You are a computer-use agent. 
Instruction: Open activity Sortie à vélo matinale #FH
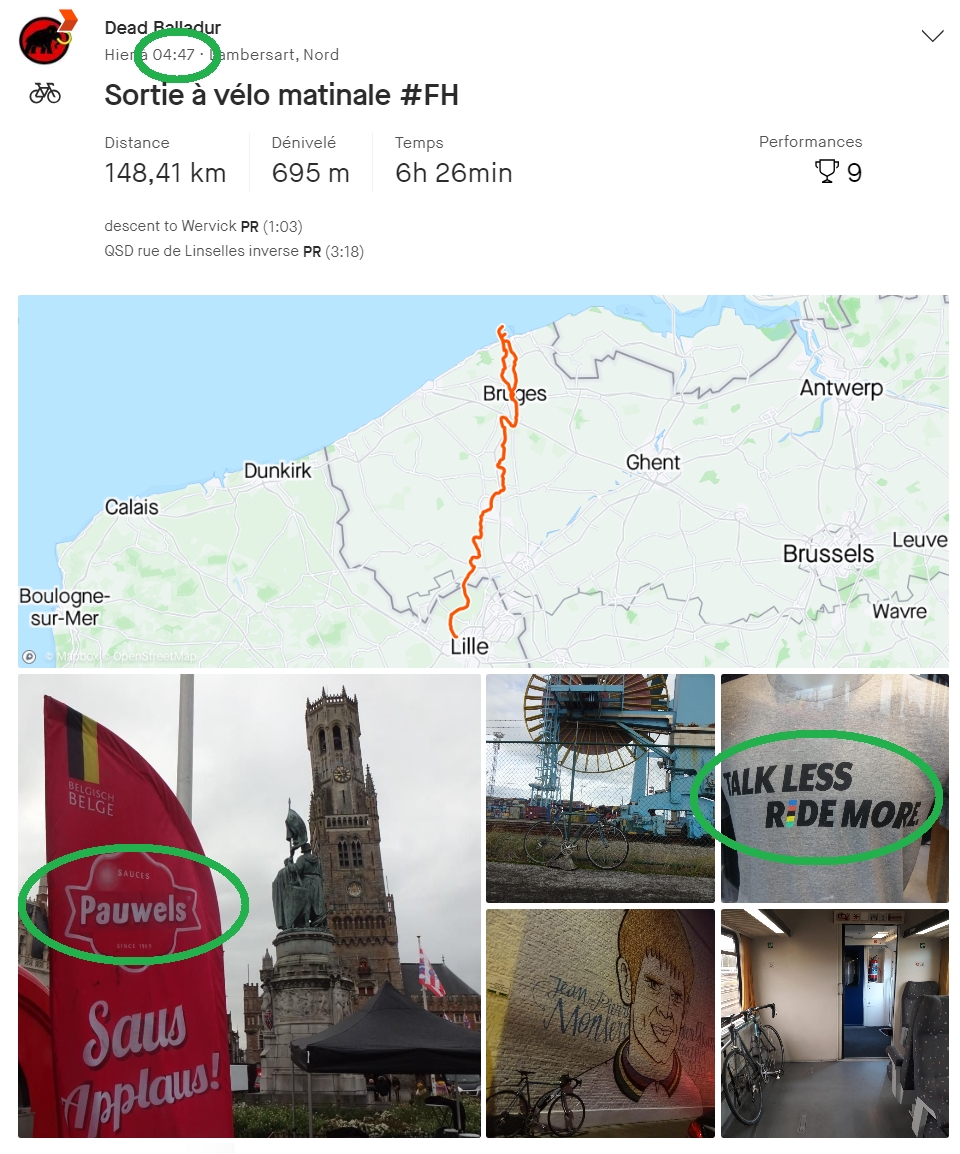(281, 95)
